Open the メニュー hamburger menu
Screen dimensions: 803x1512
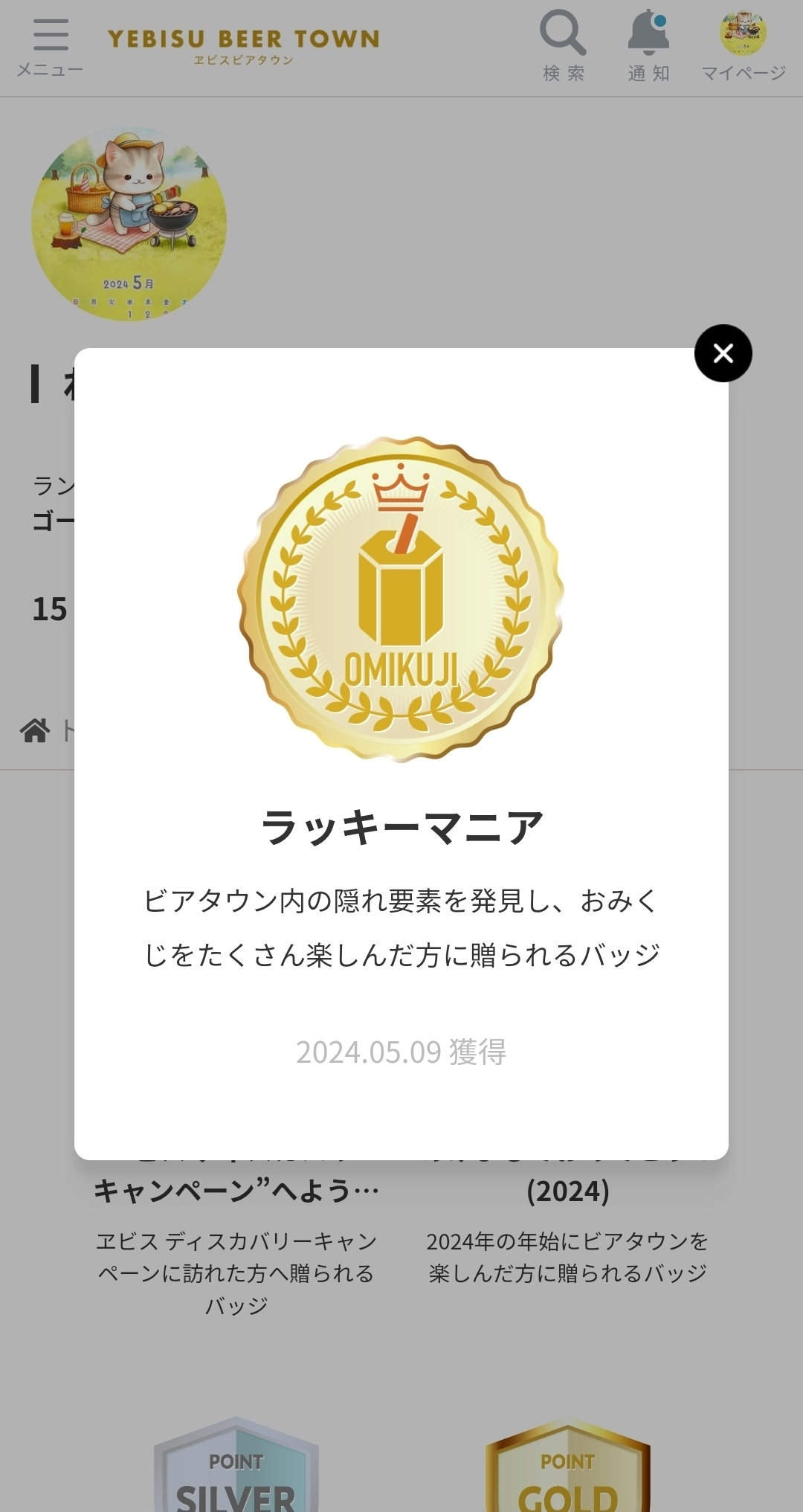coord(51,48)
